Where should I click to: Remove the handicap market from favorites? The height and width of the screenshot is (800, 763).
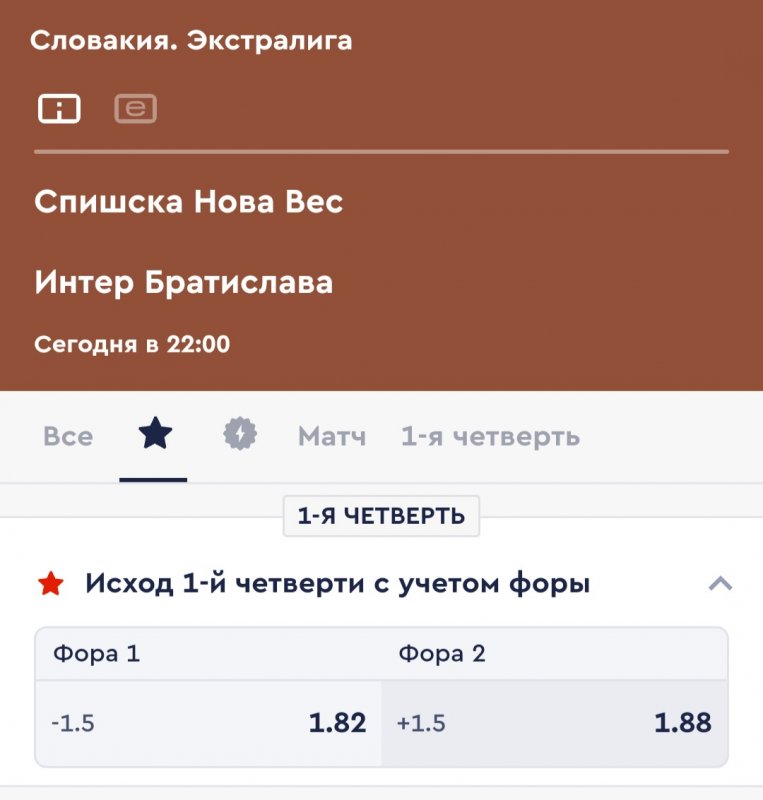click(x=50, y=584)
